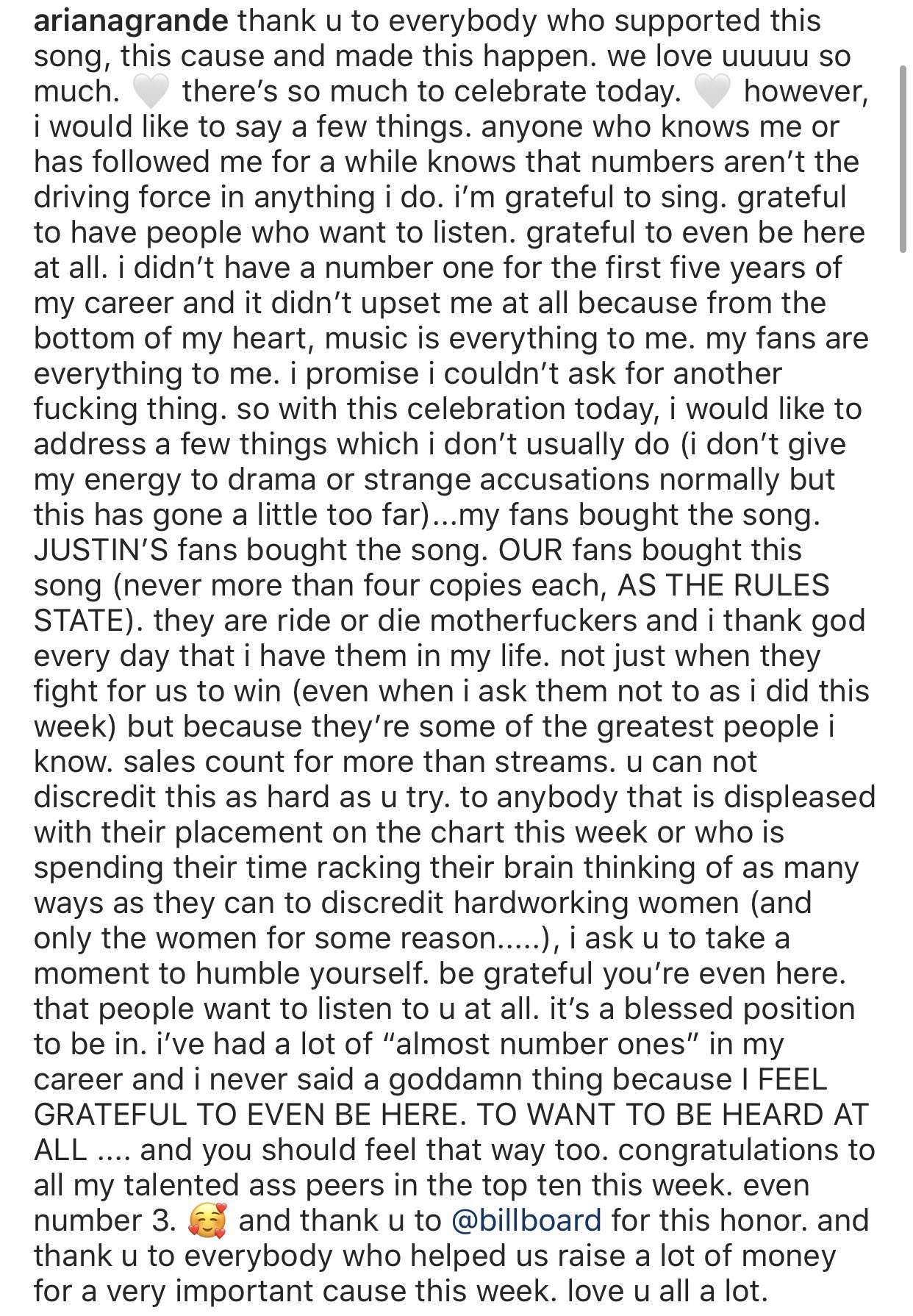
Task: Open the @billboard mention link
Action: pyautogui.click(x=526, y=1221)
